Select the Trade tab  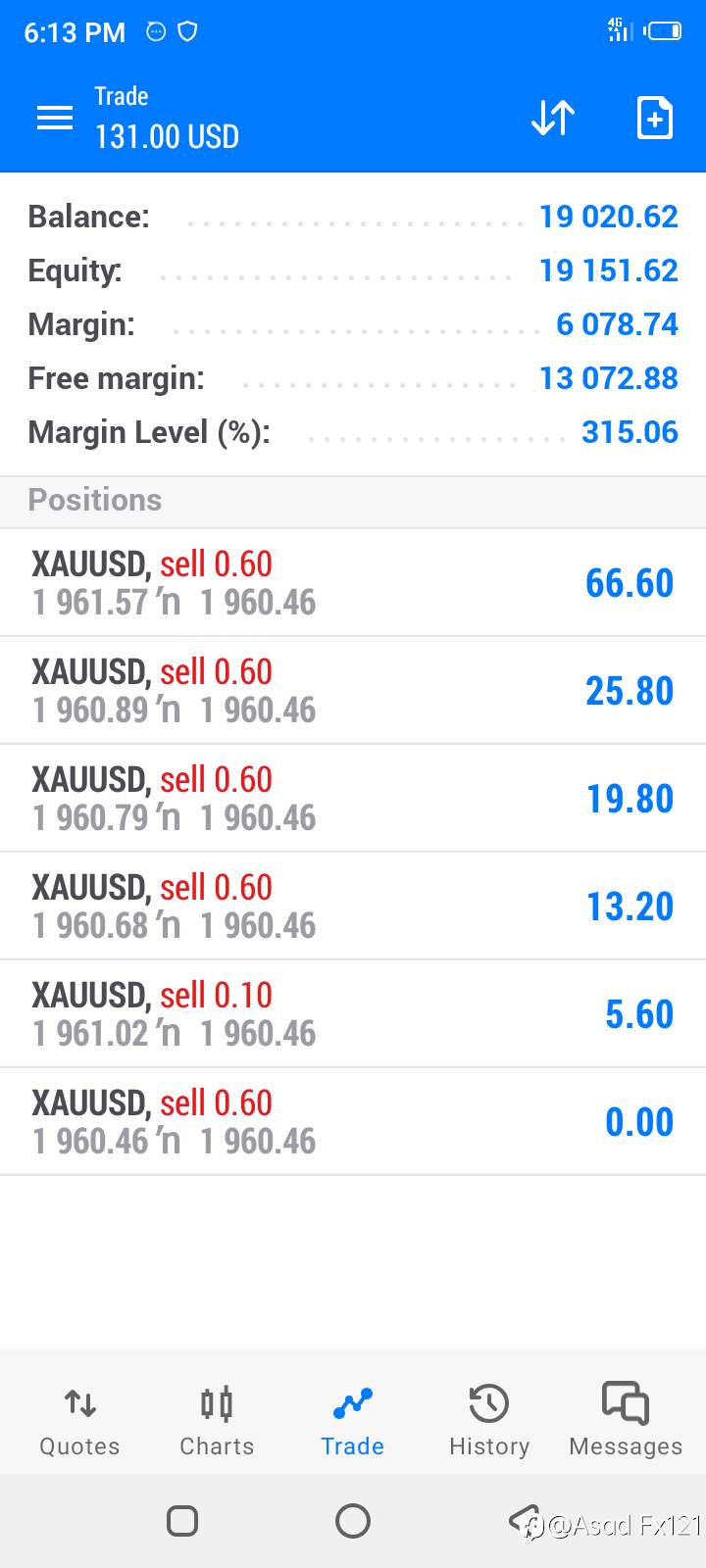pos(353,1420)
